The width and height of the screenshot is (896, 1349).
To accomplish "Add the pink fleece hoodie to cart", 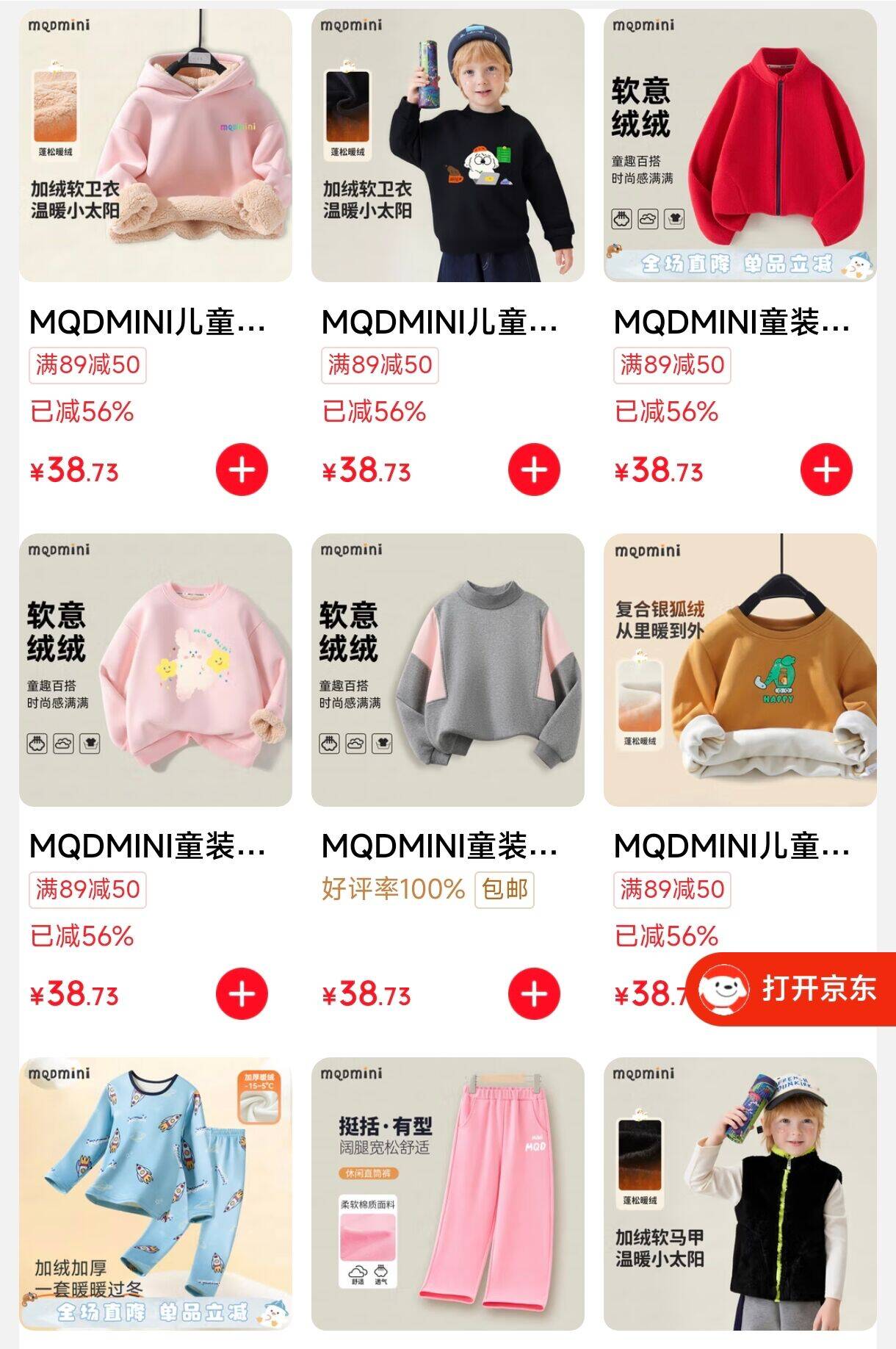I will [x=242, y=470].
